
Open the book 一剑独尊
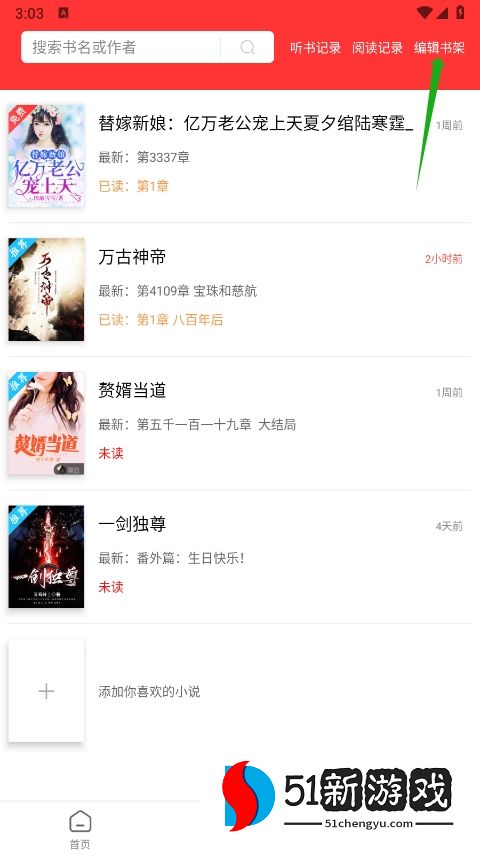pyautogui.click(x=240, y=557)
